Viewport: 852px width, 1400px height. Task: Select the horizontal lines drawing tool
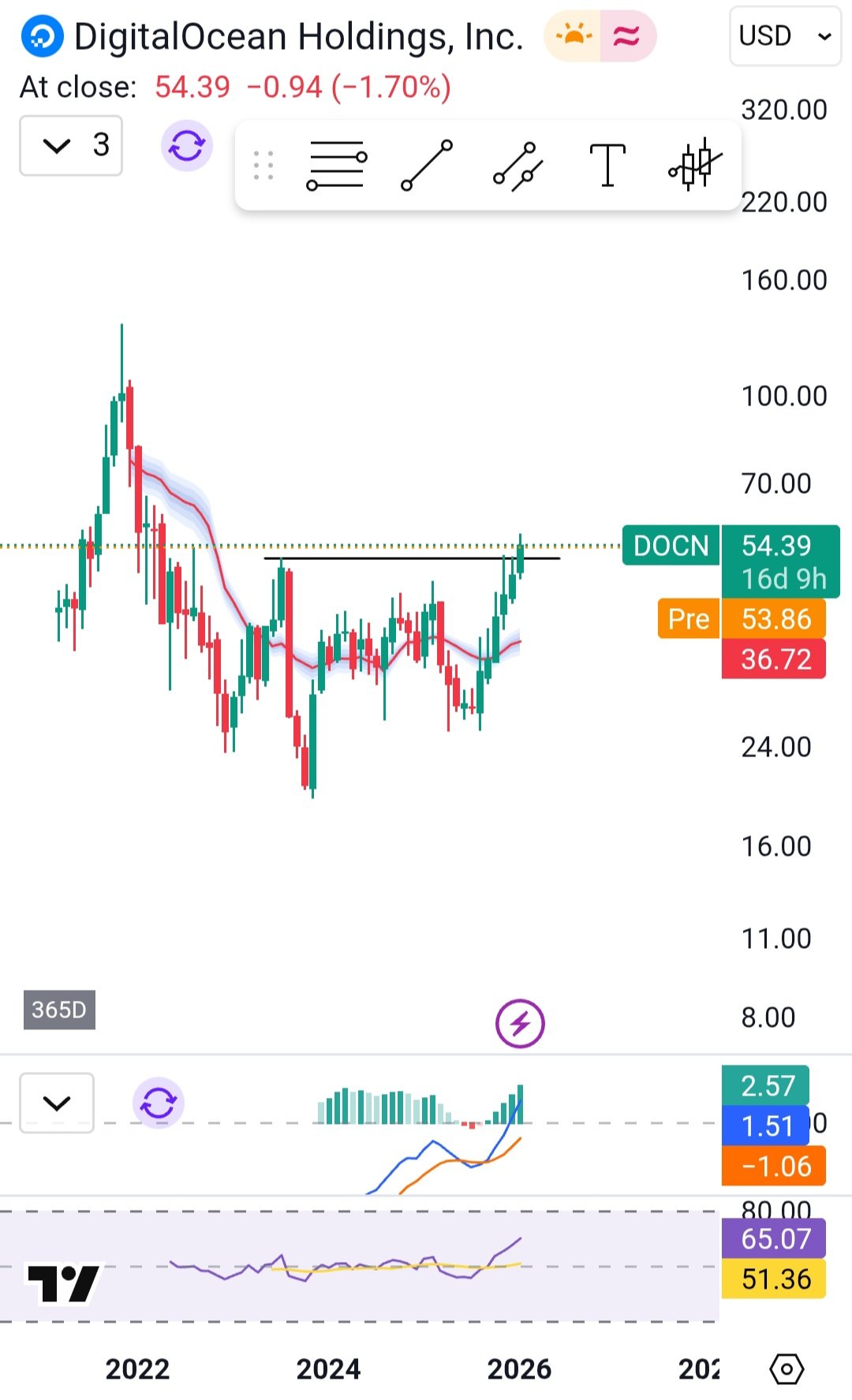click(337, 166)
